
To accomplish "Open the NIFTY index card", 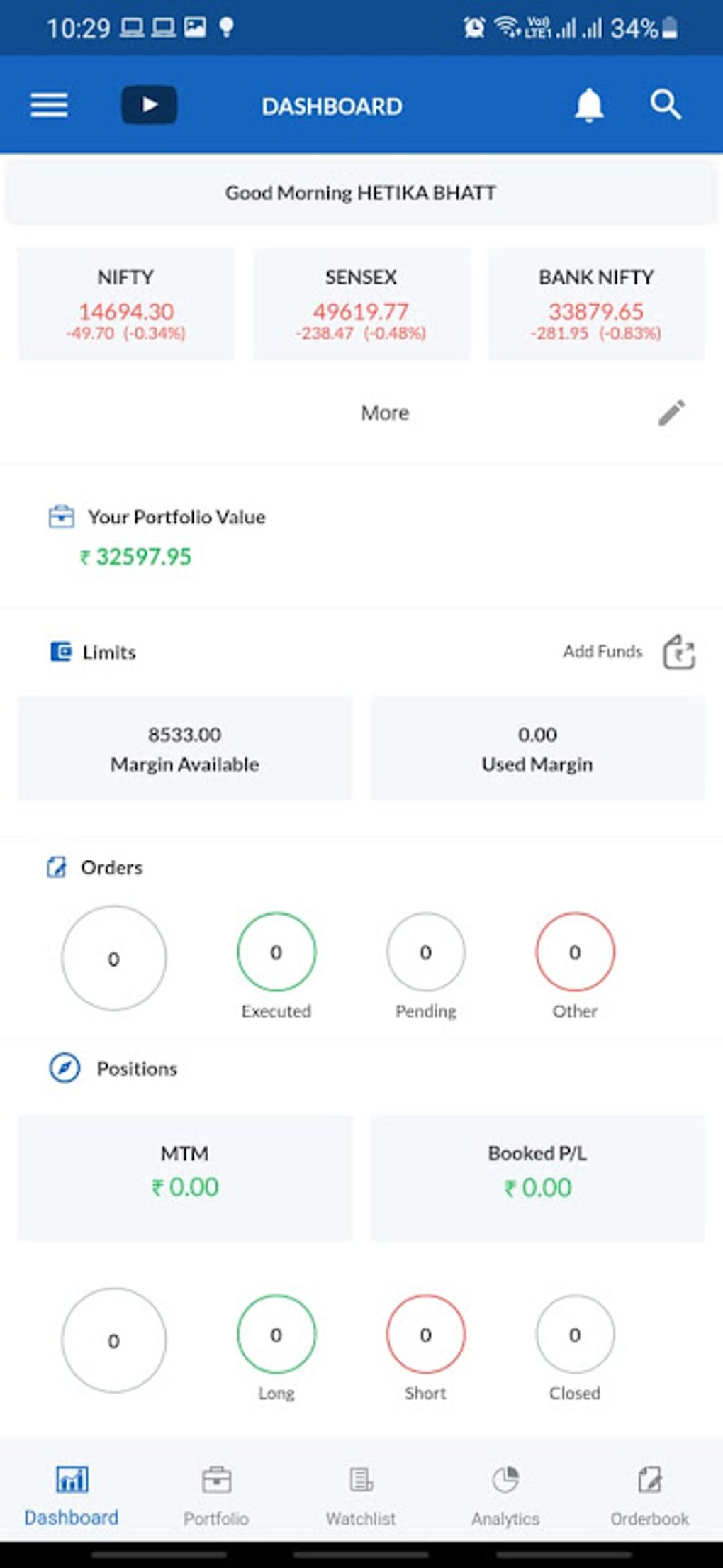I will tap(125, 304).
